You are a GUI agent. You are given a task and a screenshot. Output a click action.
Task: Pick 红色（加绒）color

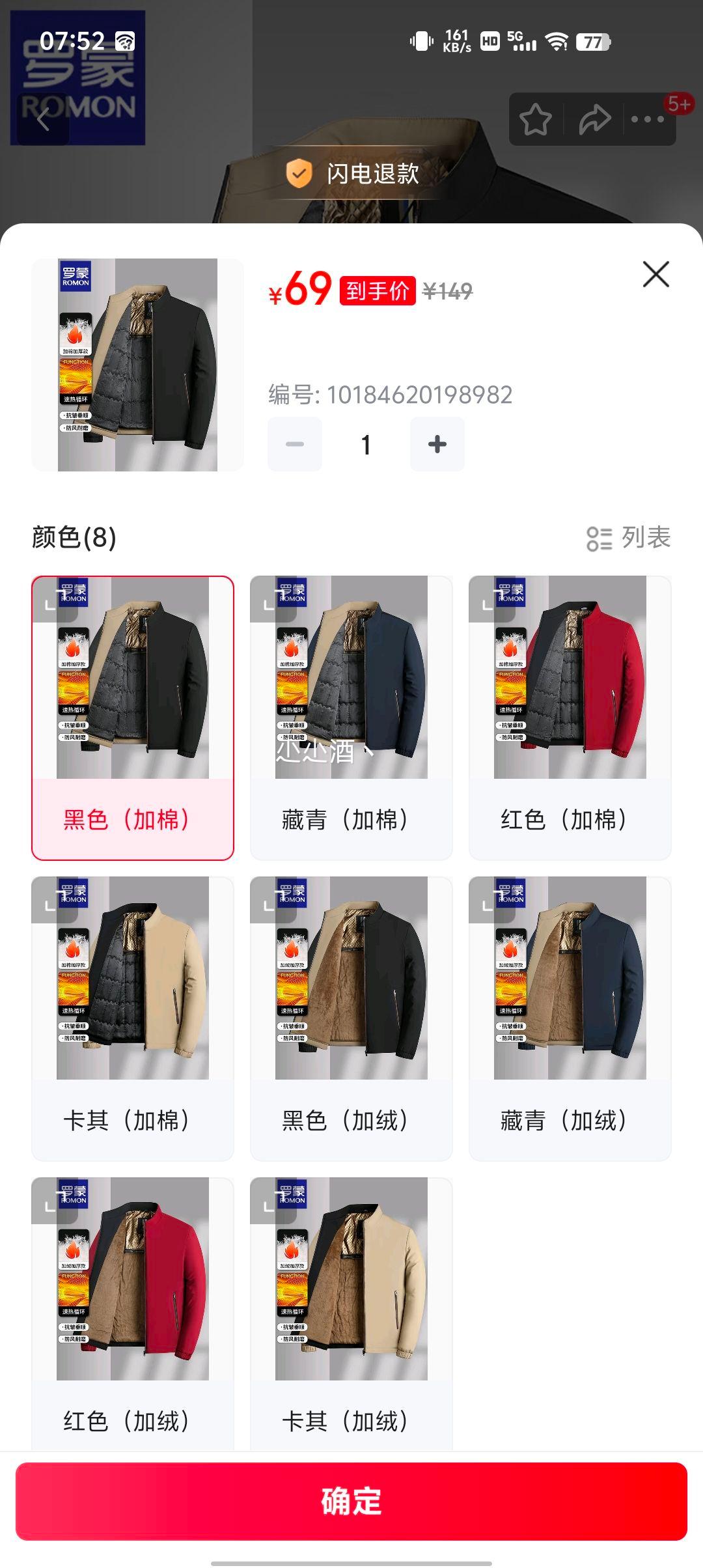pyautogui.click(x=133, y=1315)
